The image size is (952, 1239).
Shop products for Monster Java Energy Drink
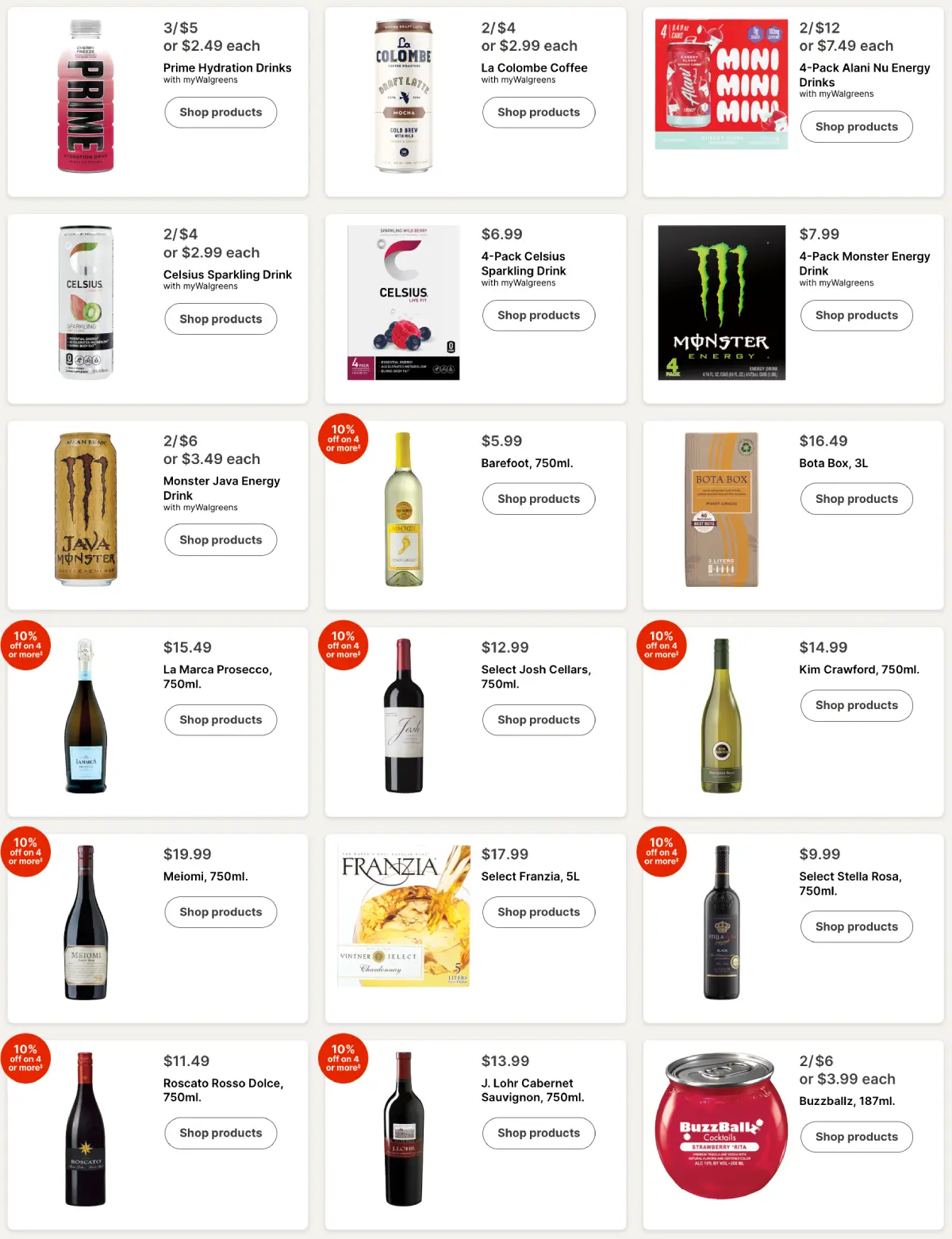(x=221, y=540)
